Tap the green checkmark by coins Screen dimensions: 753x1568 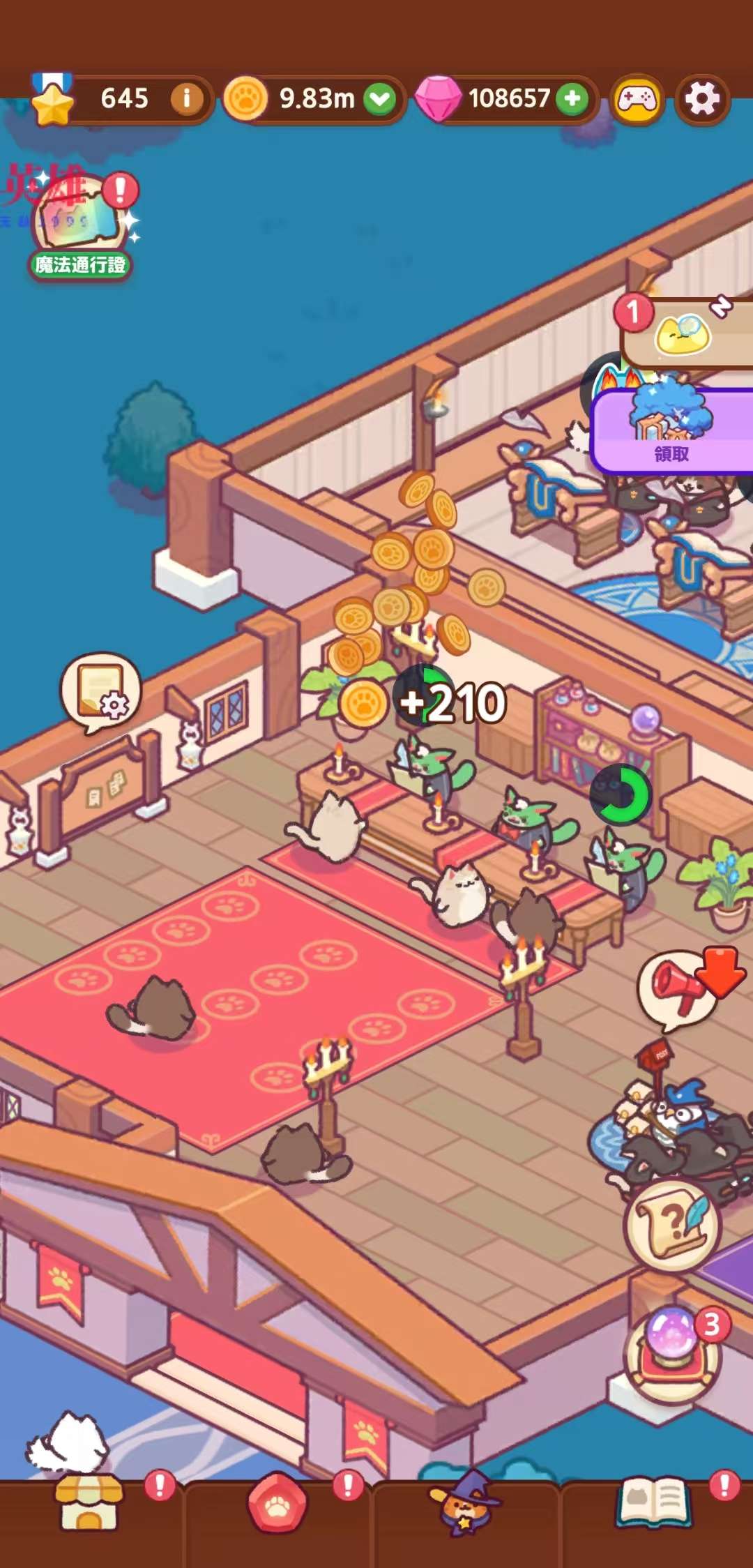(x=380, y=98)
